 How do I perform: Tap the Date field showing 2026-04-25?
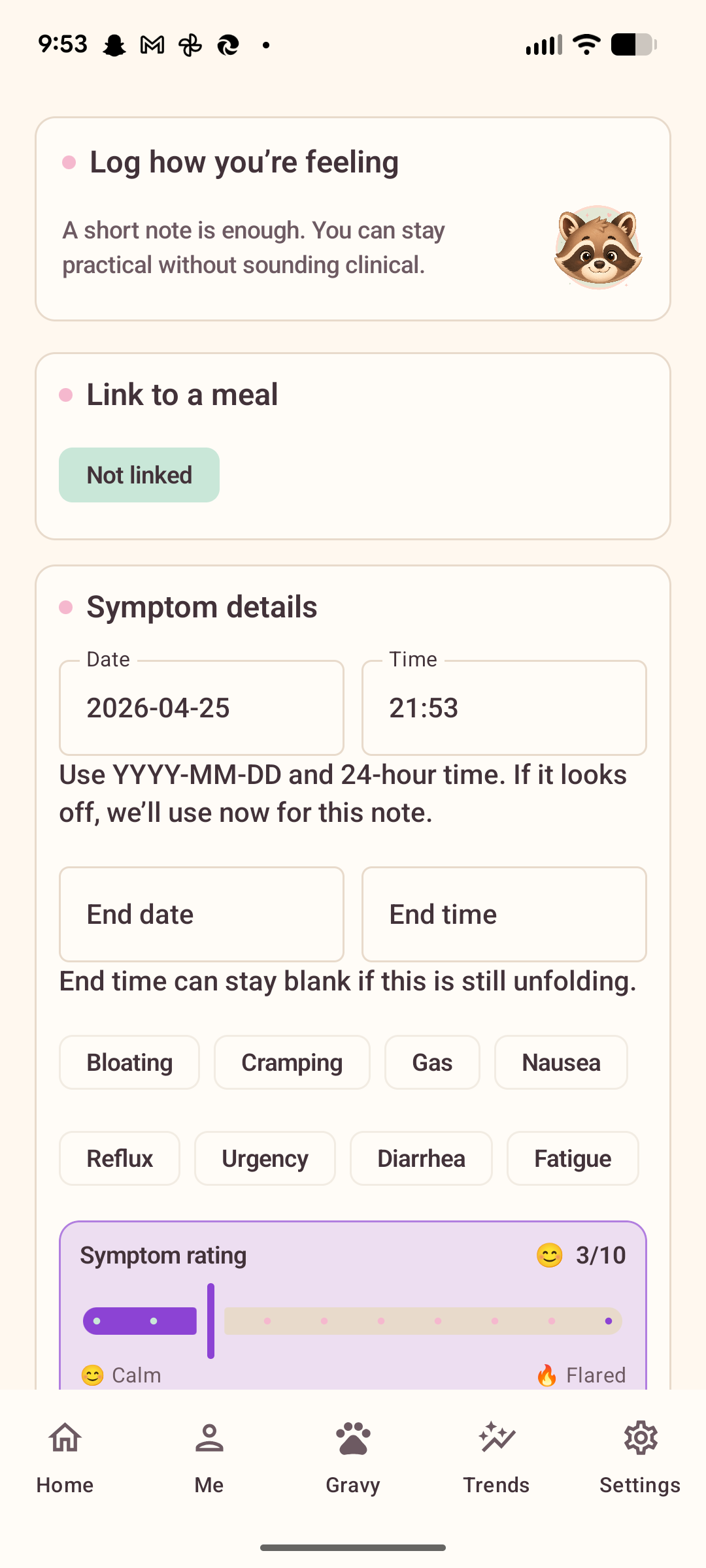(201, 708)
